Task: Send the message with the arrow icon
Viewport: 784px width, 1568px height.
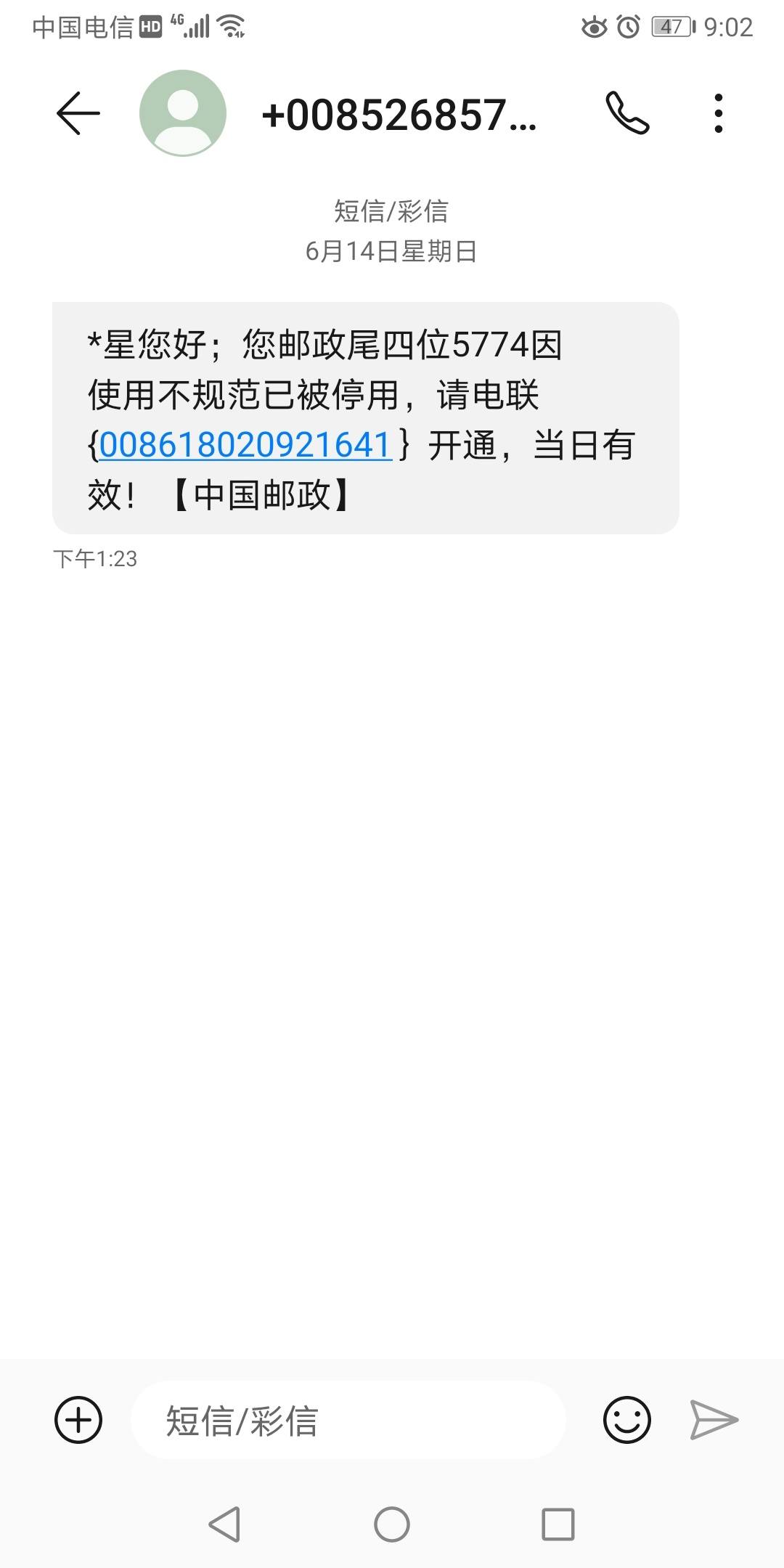Action: (714, 1420)
